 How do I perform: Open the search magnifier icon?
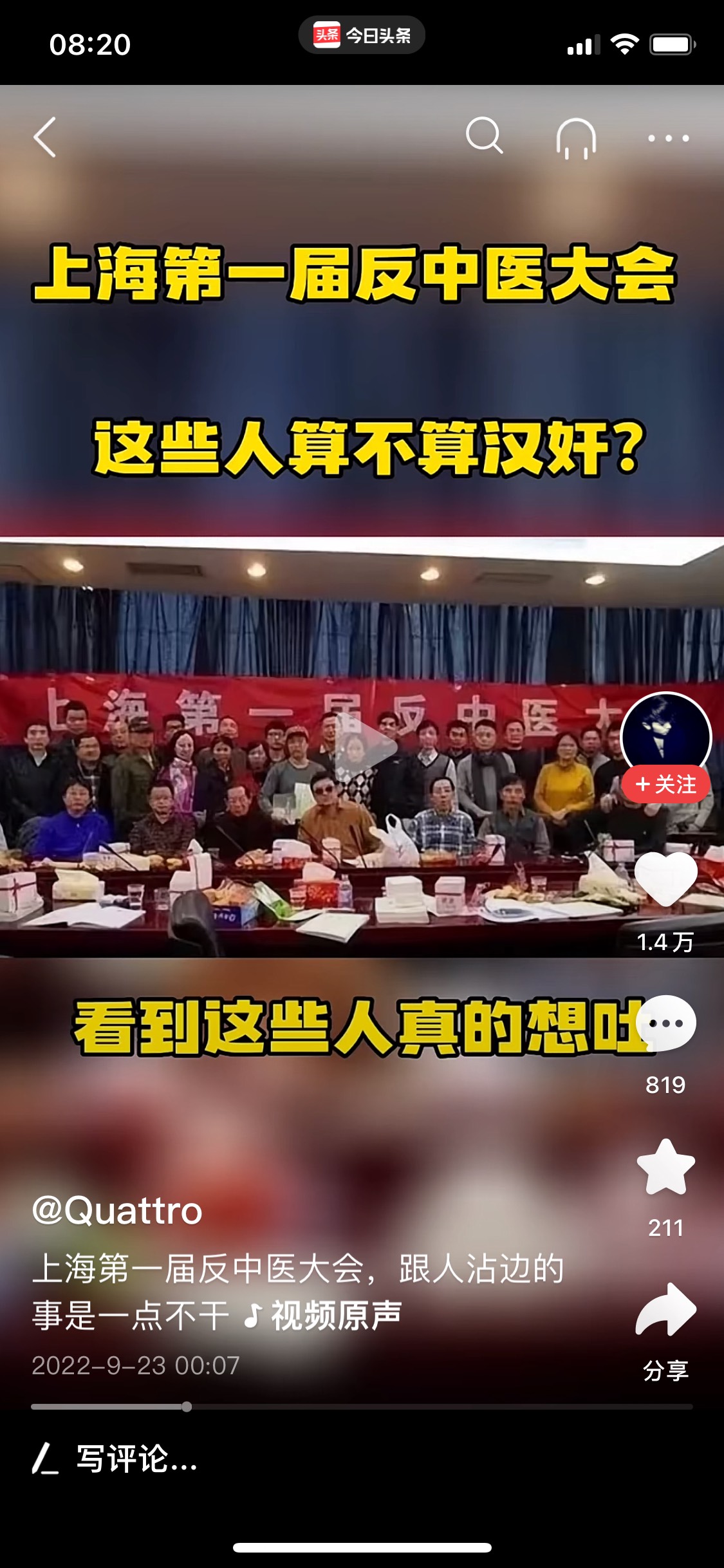coord(484,136)
